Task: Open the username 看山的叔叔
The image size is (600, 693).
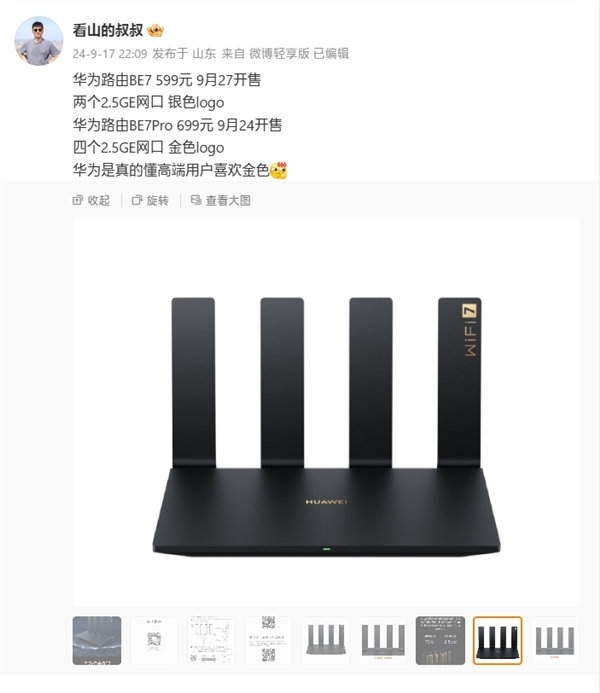Action: [110, 29]
